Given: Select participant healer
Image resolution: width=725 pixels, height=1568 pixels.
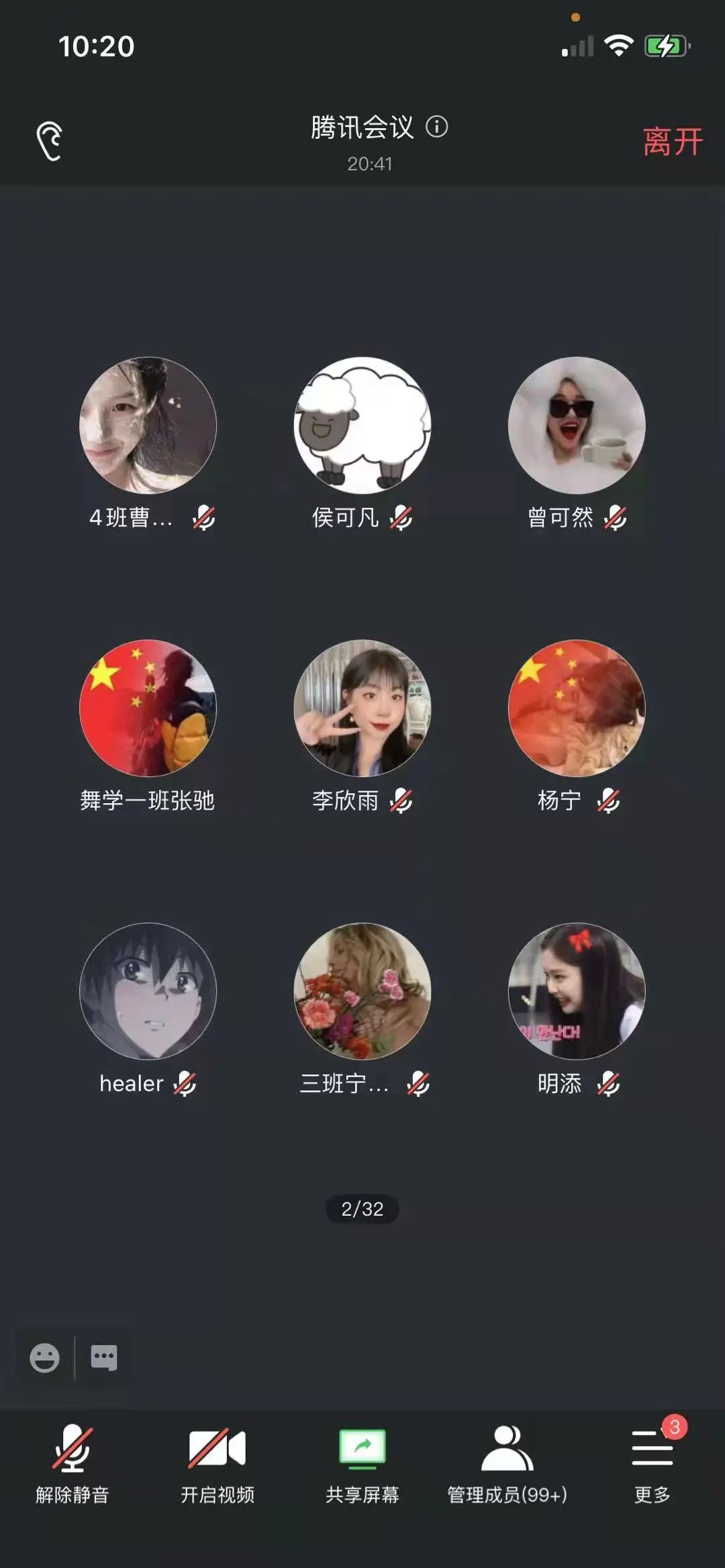Looking at the screenshot, I should (148, 992).
